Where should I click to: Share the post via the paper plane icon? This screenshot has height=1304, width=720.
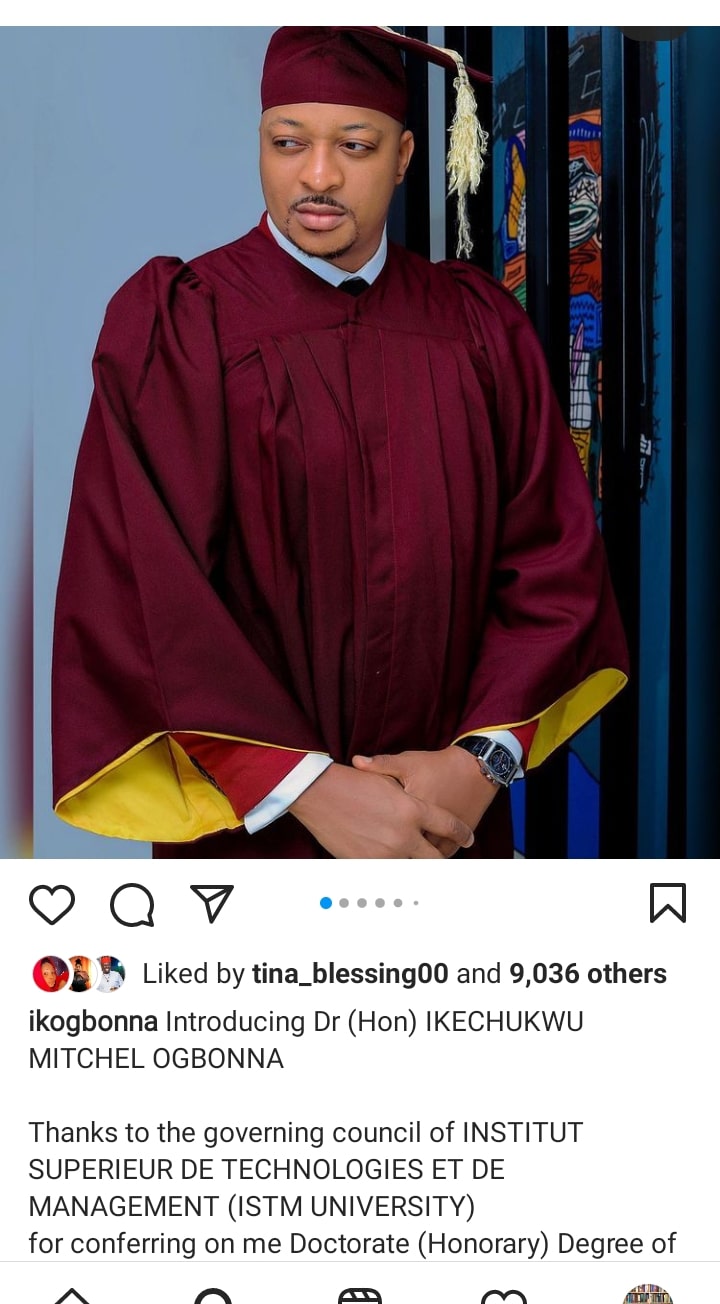212,903
